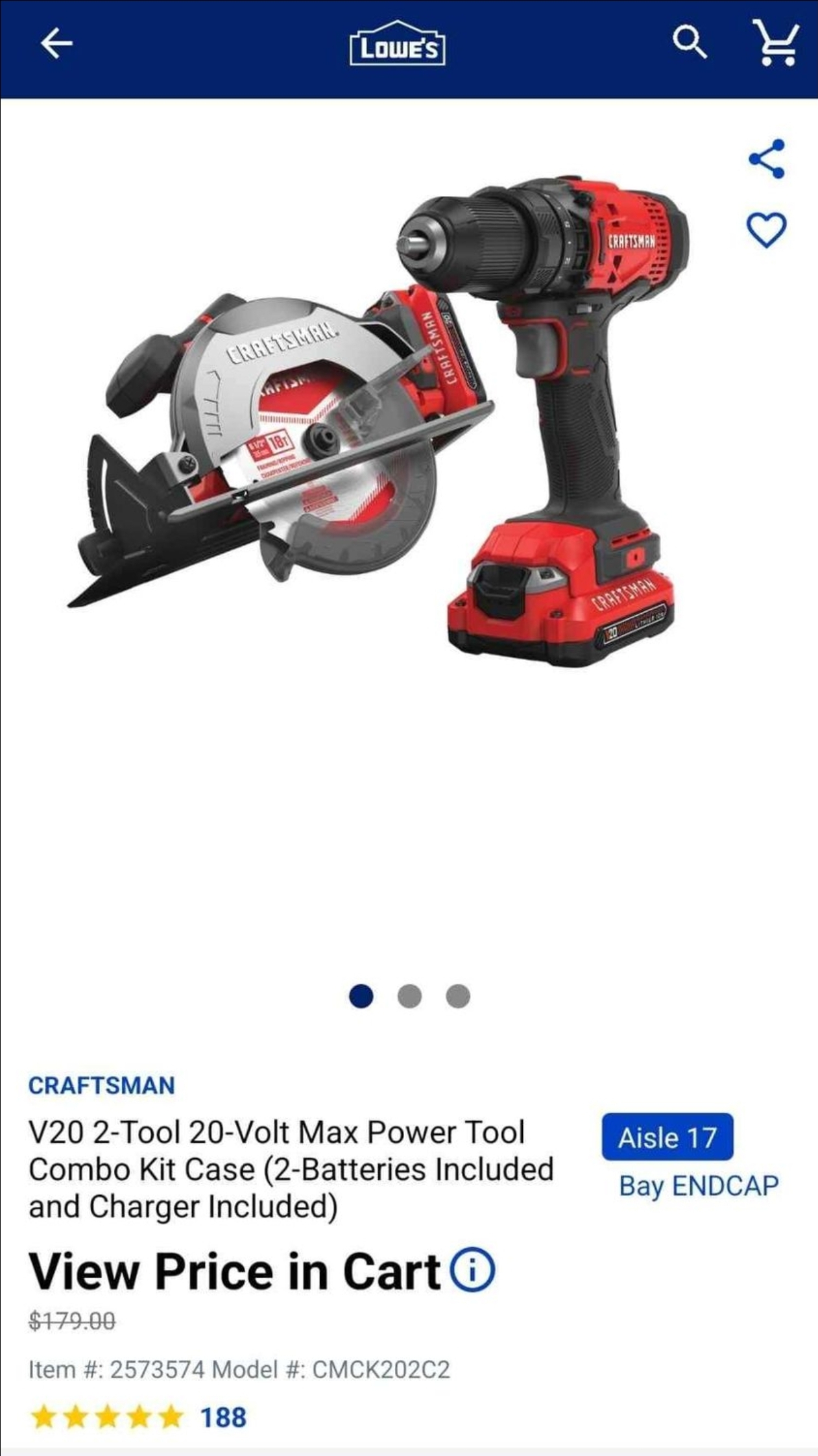
Task: Save item with the heart icon
Action: pyautogui.click(x=767, y=230)
